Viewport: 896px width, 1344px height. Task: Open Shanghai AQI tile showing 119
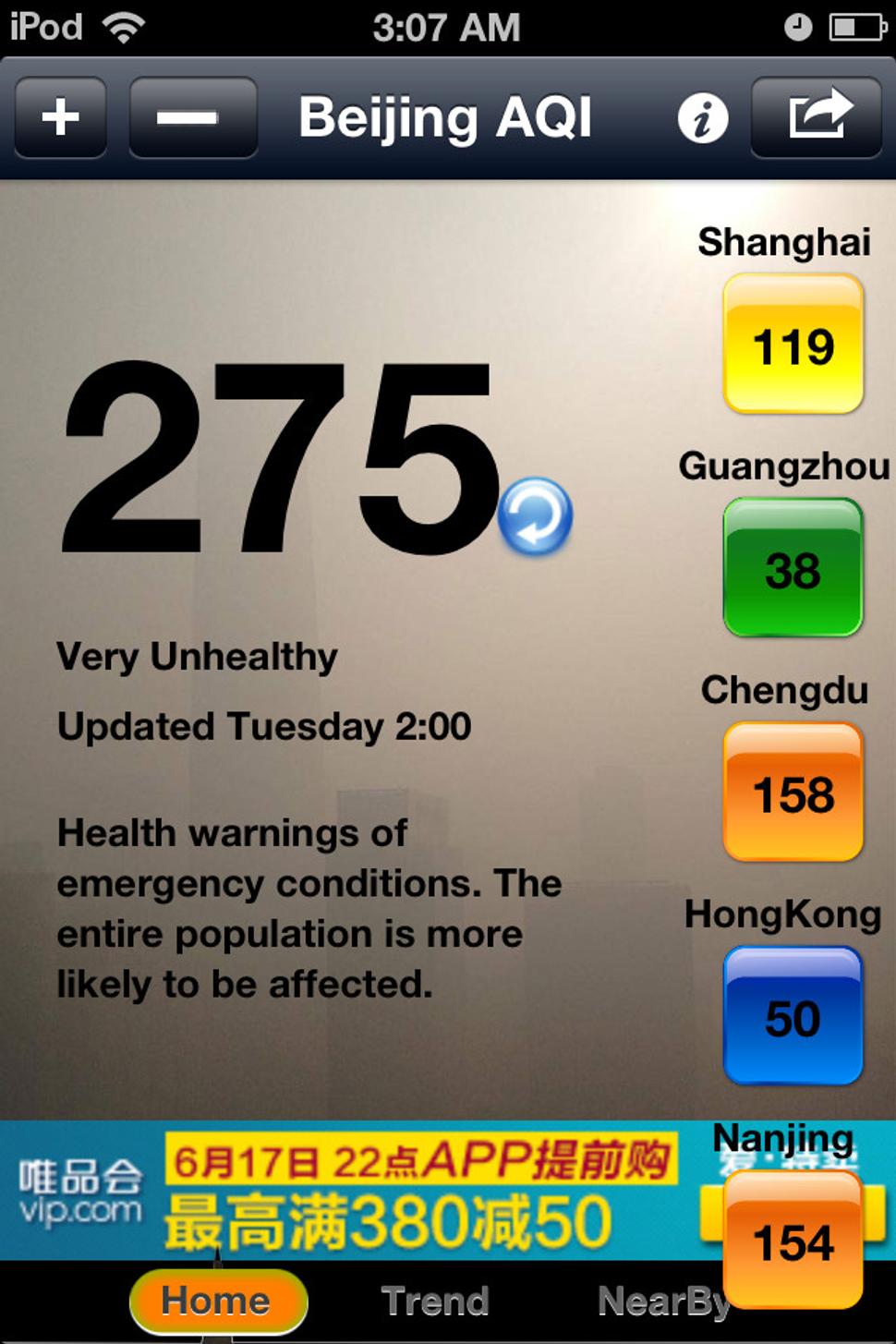coord(793,345)
